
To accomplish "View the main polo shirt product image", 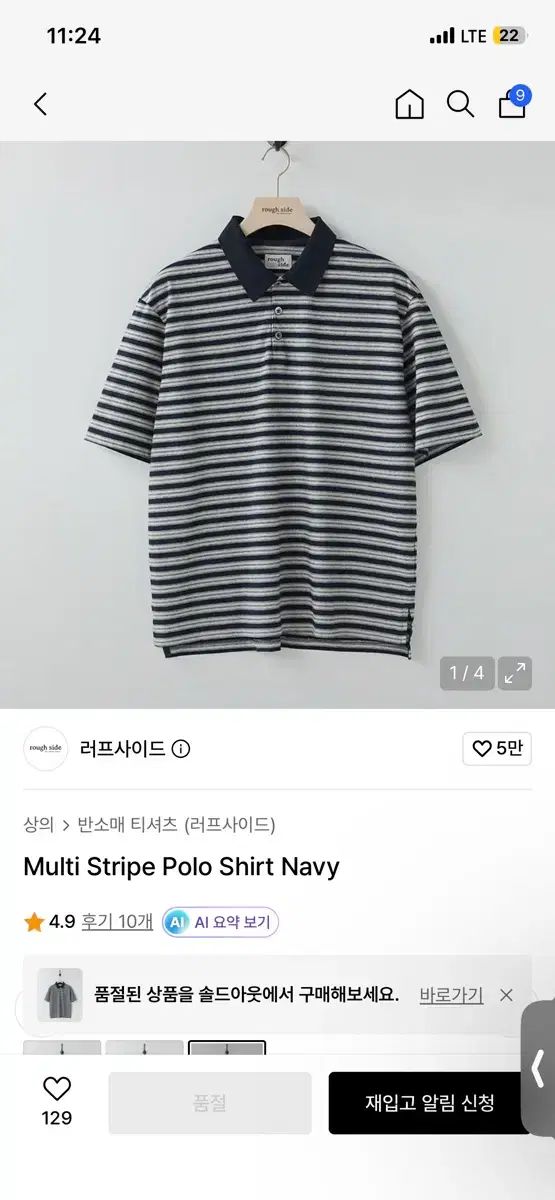I will tap(277, 425).
